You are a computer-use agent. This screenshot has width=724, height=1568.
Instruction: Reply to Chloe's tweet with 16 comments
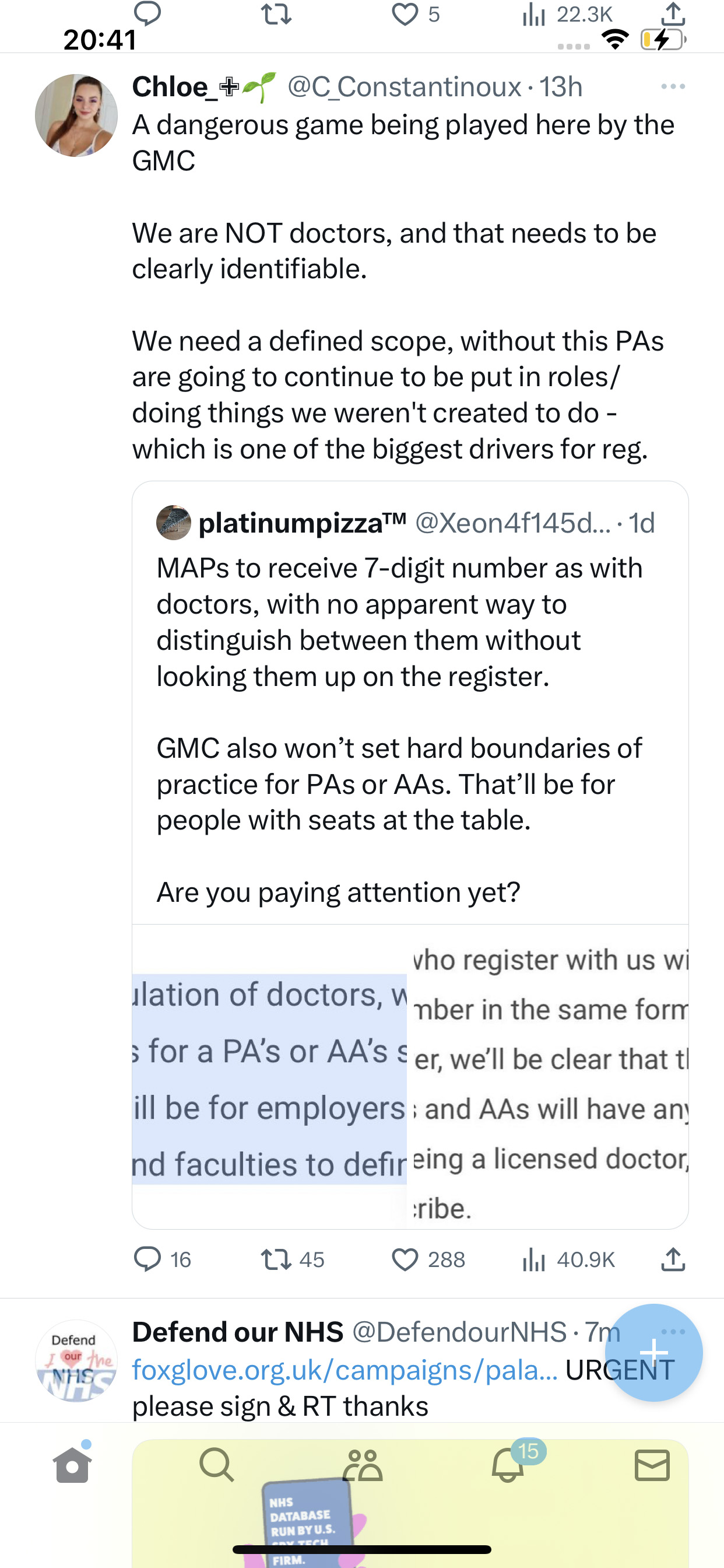[162, 1259]
